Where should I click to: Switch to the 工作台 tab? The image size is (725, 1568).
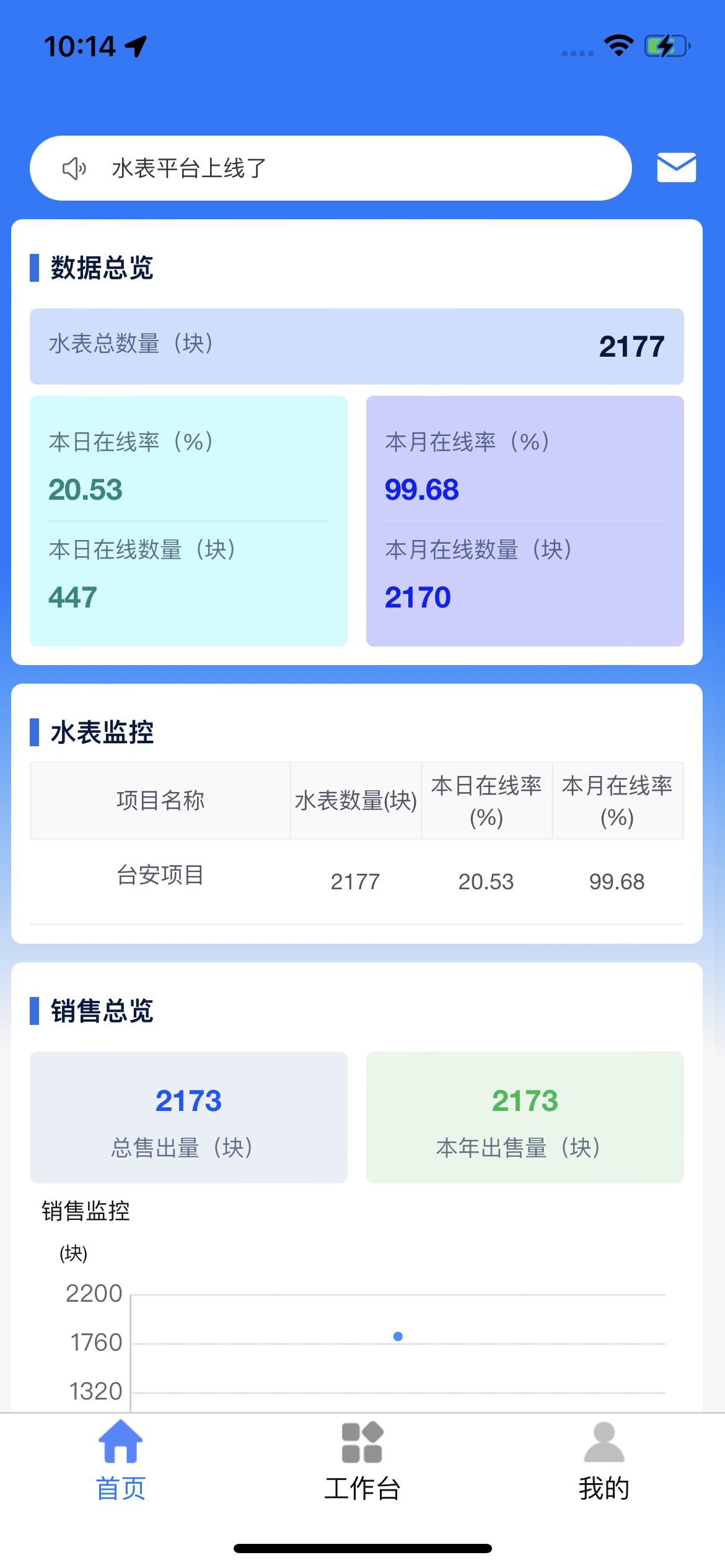[x=362, y=1460]
